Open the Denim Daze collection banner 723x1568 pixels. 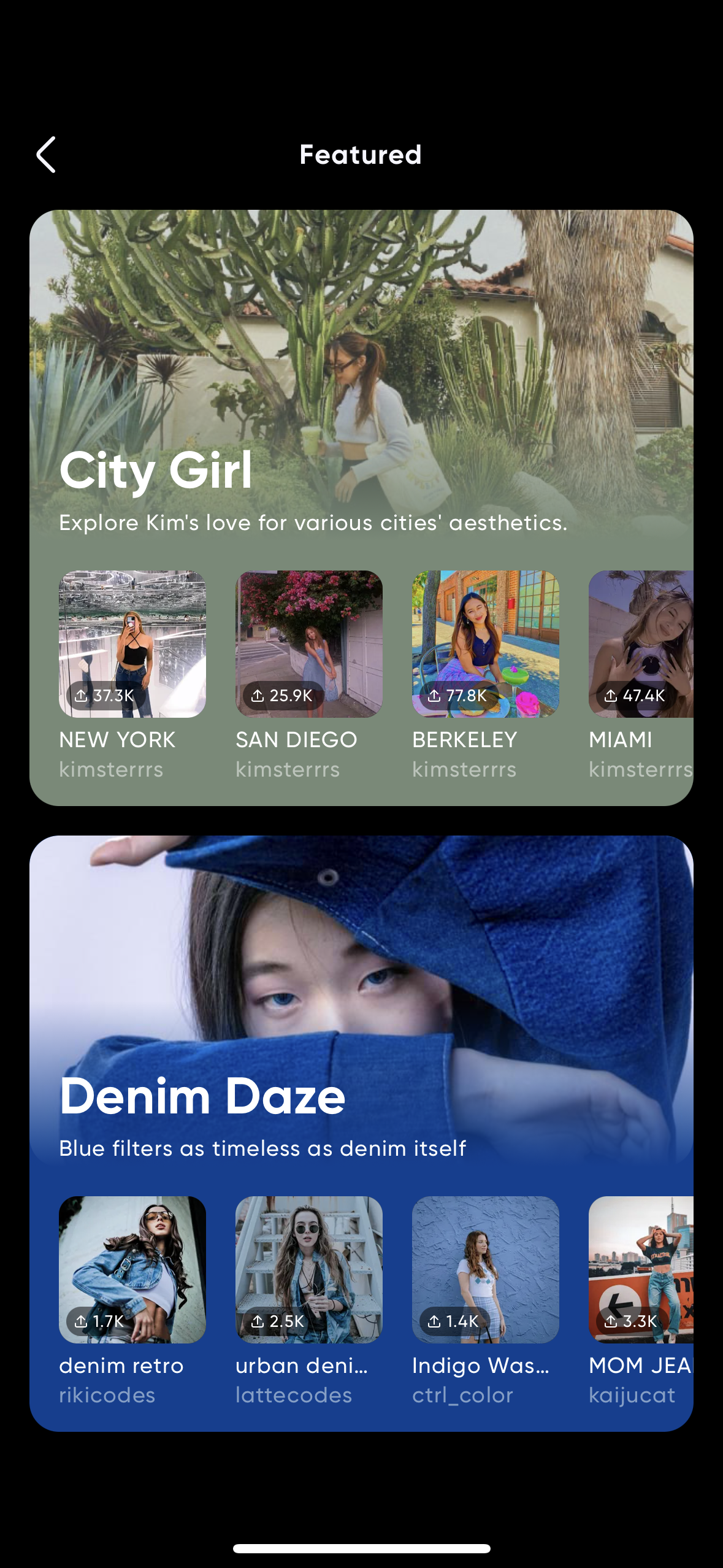click(x=361, y=1006)
